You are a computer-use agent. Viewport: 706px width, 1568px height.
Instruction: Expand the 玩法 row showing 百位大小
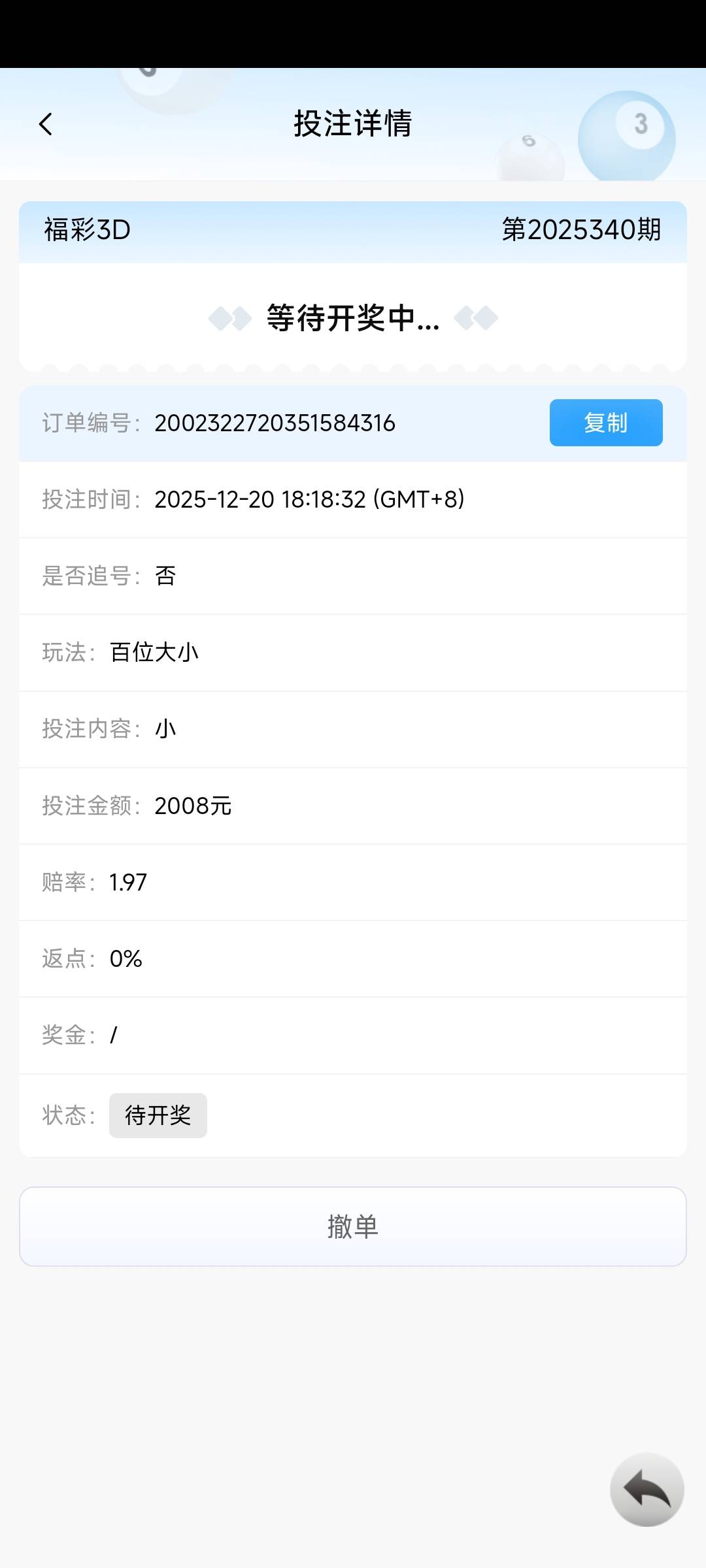353,652
